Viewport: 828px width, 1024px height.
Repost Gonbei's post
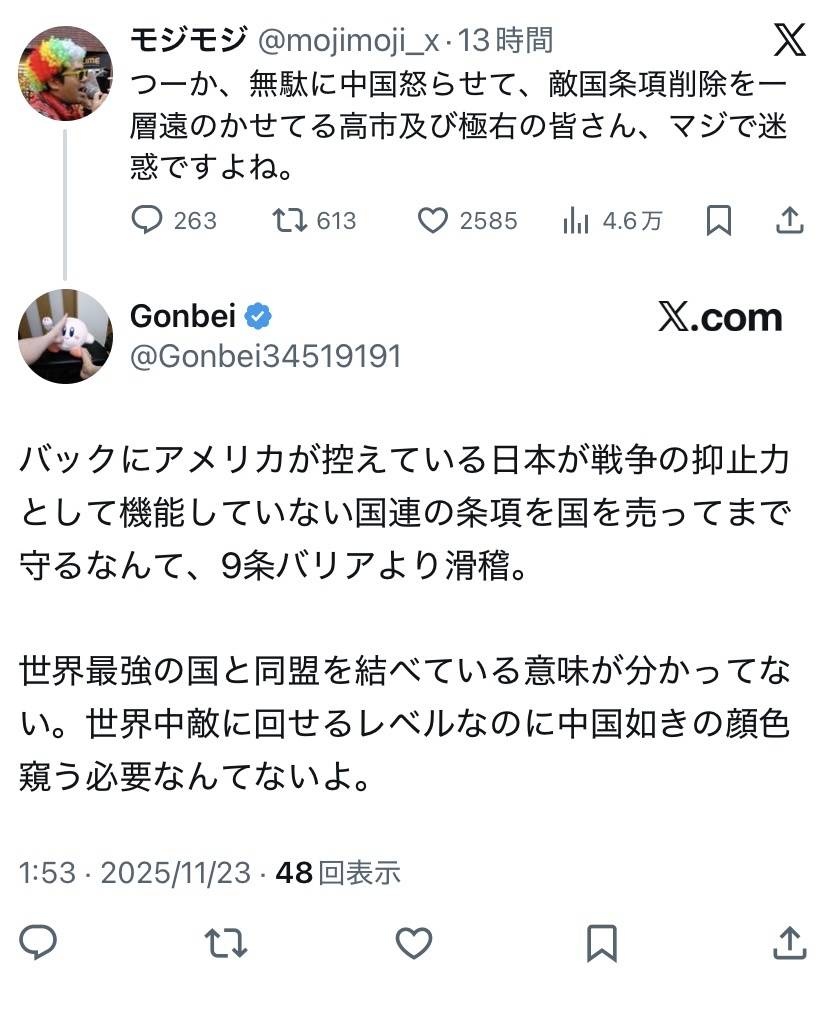(x=225, y=942)
